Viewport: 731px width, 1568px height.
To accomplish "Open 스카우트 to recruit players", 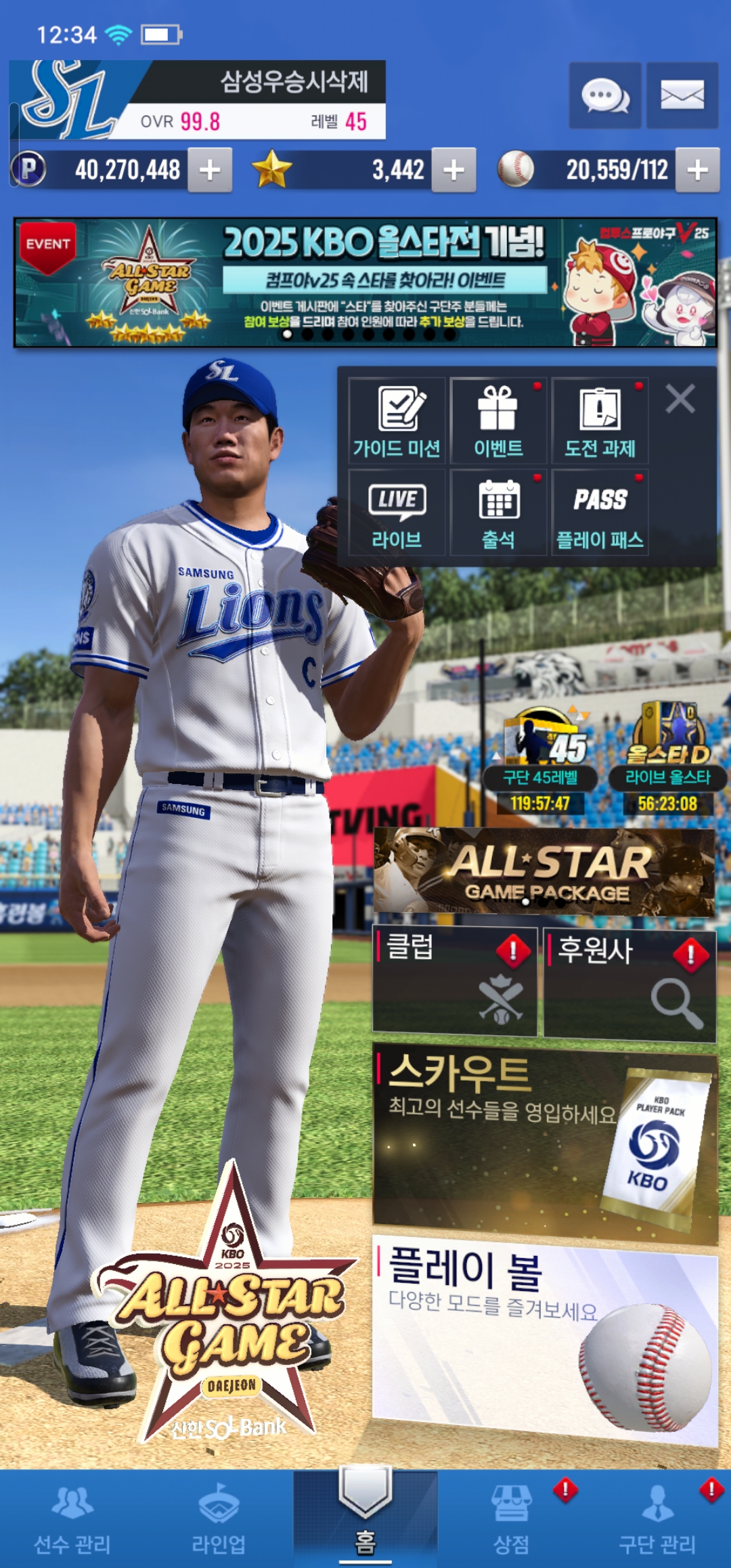I will tap(544, 1144).
